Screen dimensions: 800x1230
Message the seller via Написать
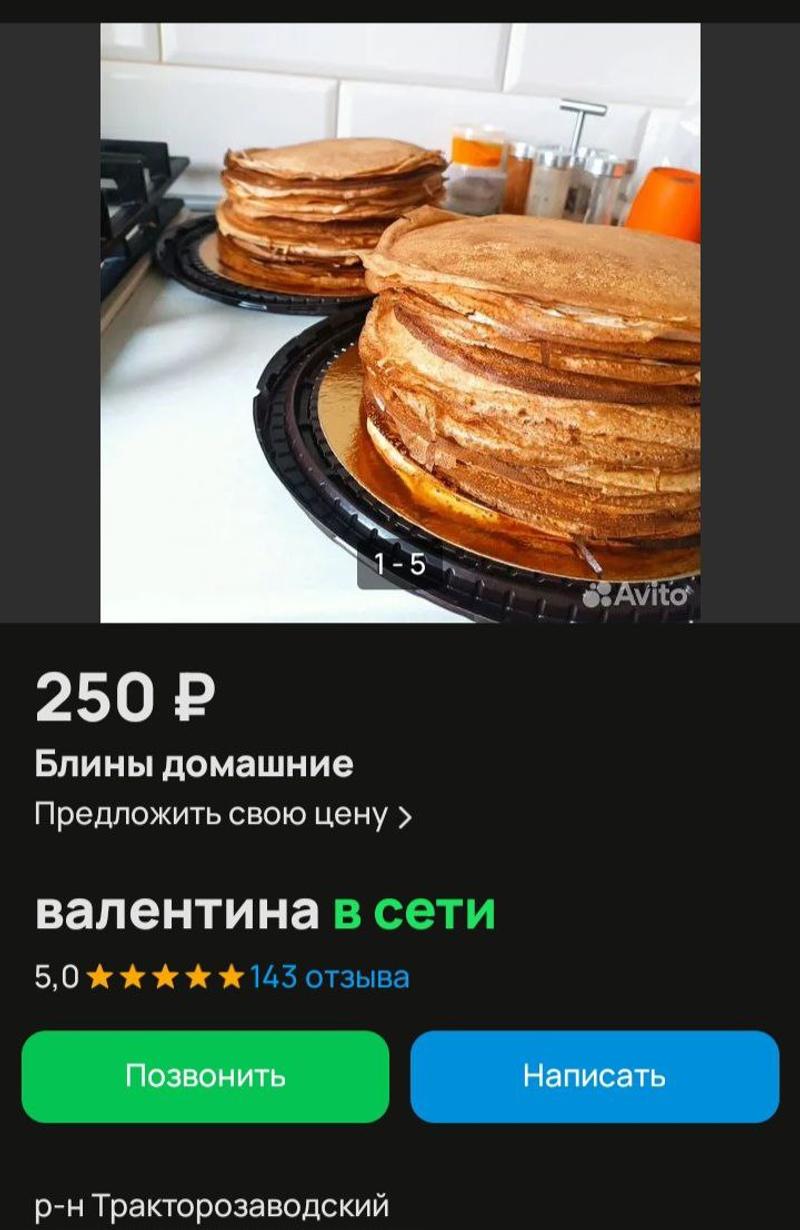594,1076
